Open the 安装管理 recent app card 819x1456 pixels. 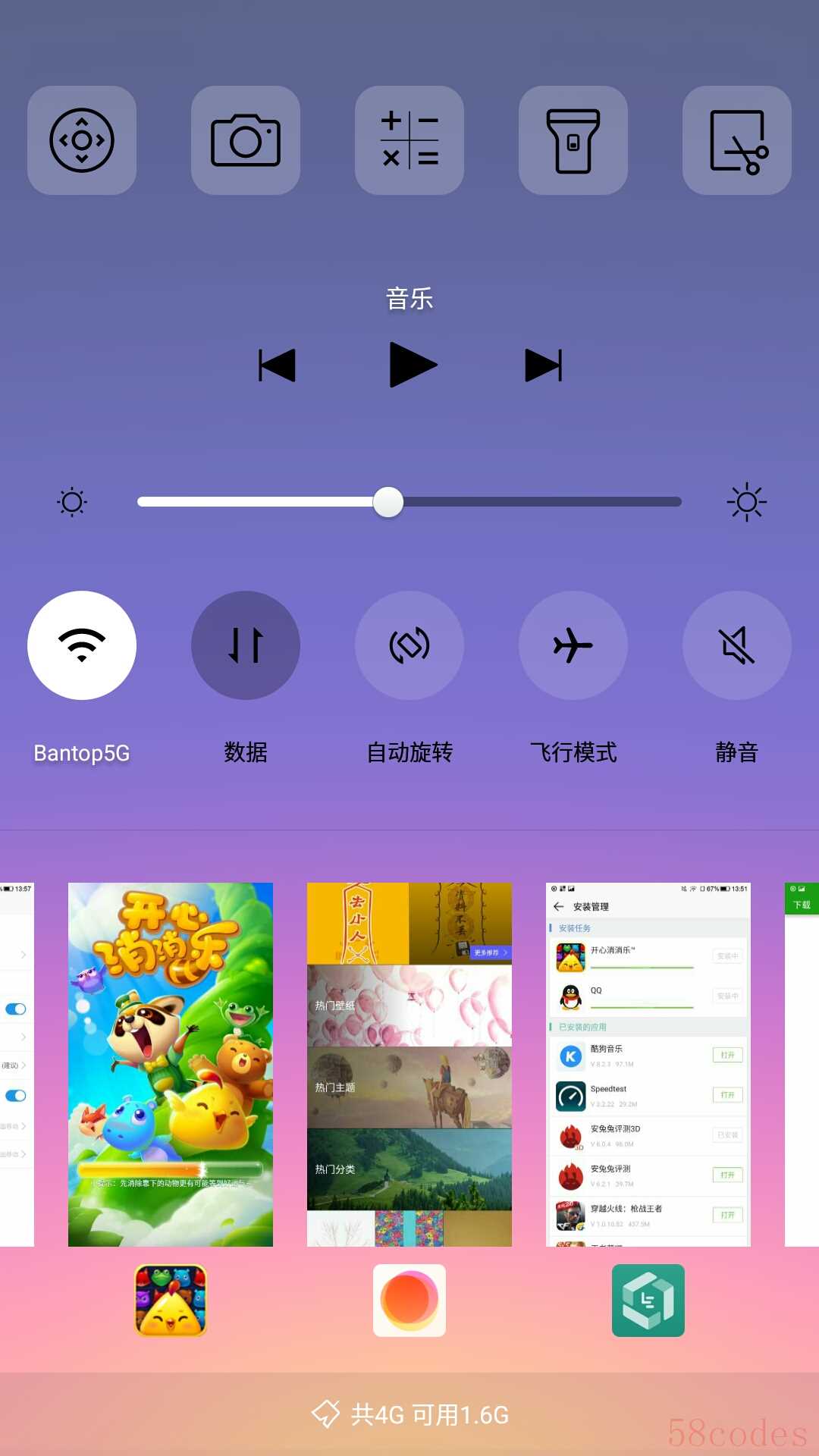(x=648, y=1064)
